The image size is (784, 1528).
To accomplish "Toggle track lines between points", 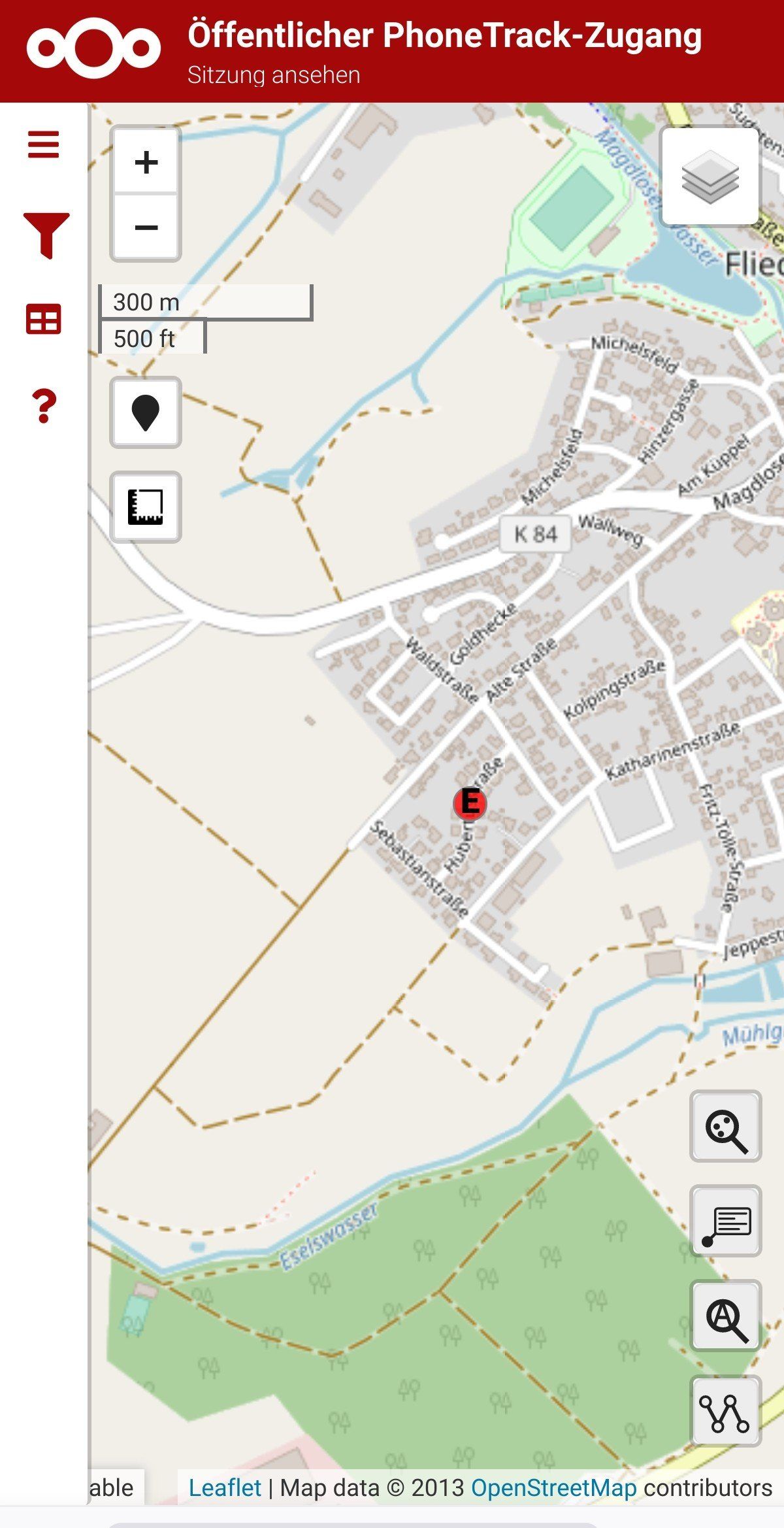I will (x=725, y=1411).
